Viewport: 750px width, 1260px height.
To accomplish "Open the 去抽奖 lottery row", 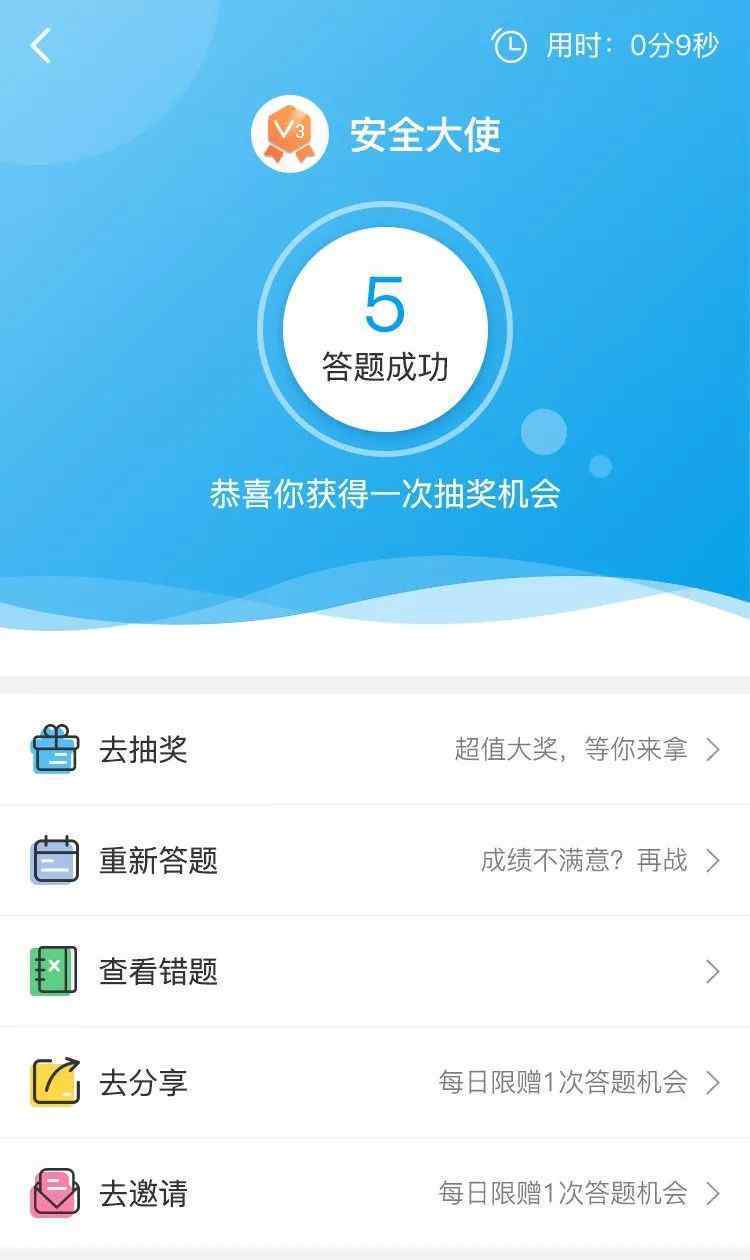I will point(375,750).
